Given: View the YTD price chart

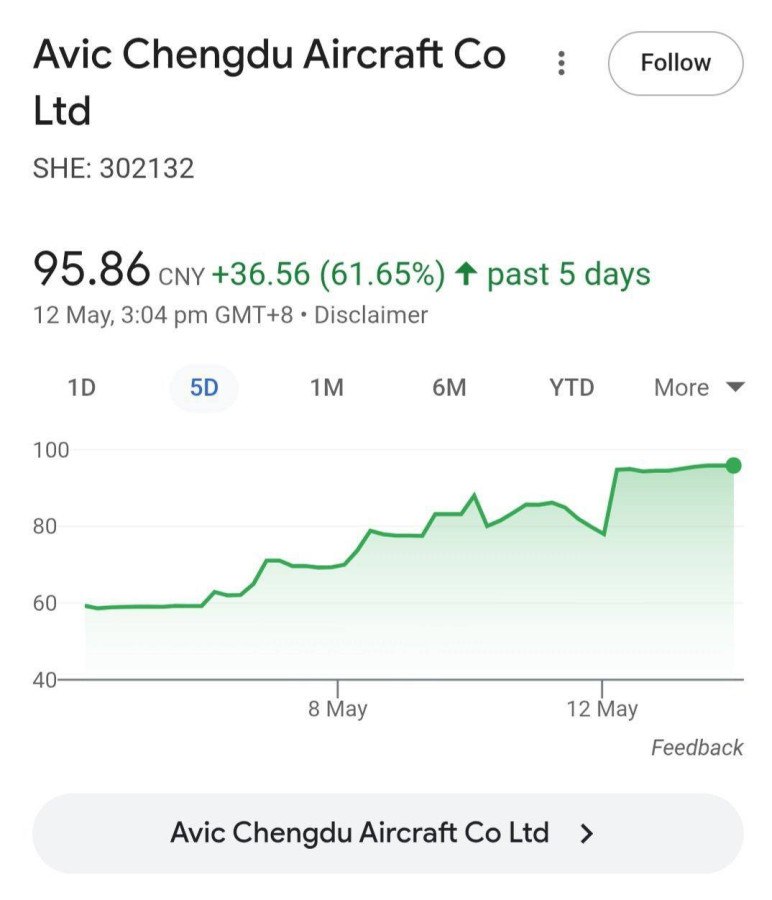Looking at the screenshot, I should (x=571, y=388).
